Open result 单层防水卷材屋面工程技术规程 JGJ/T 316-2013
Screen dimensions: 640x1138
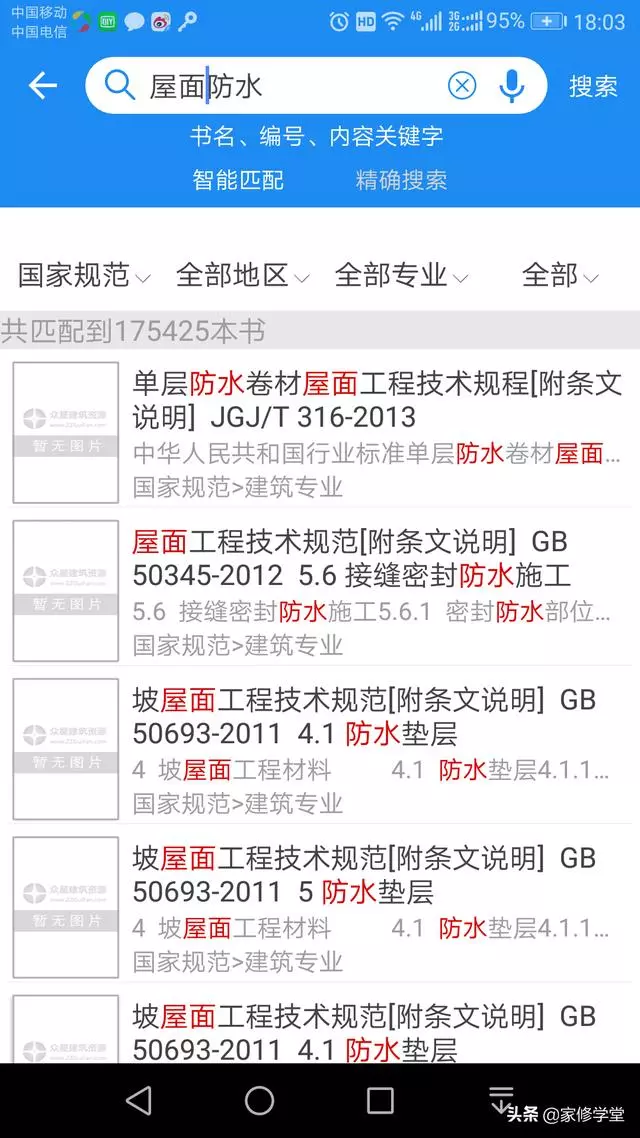[320, 433]
